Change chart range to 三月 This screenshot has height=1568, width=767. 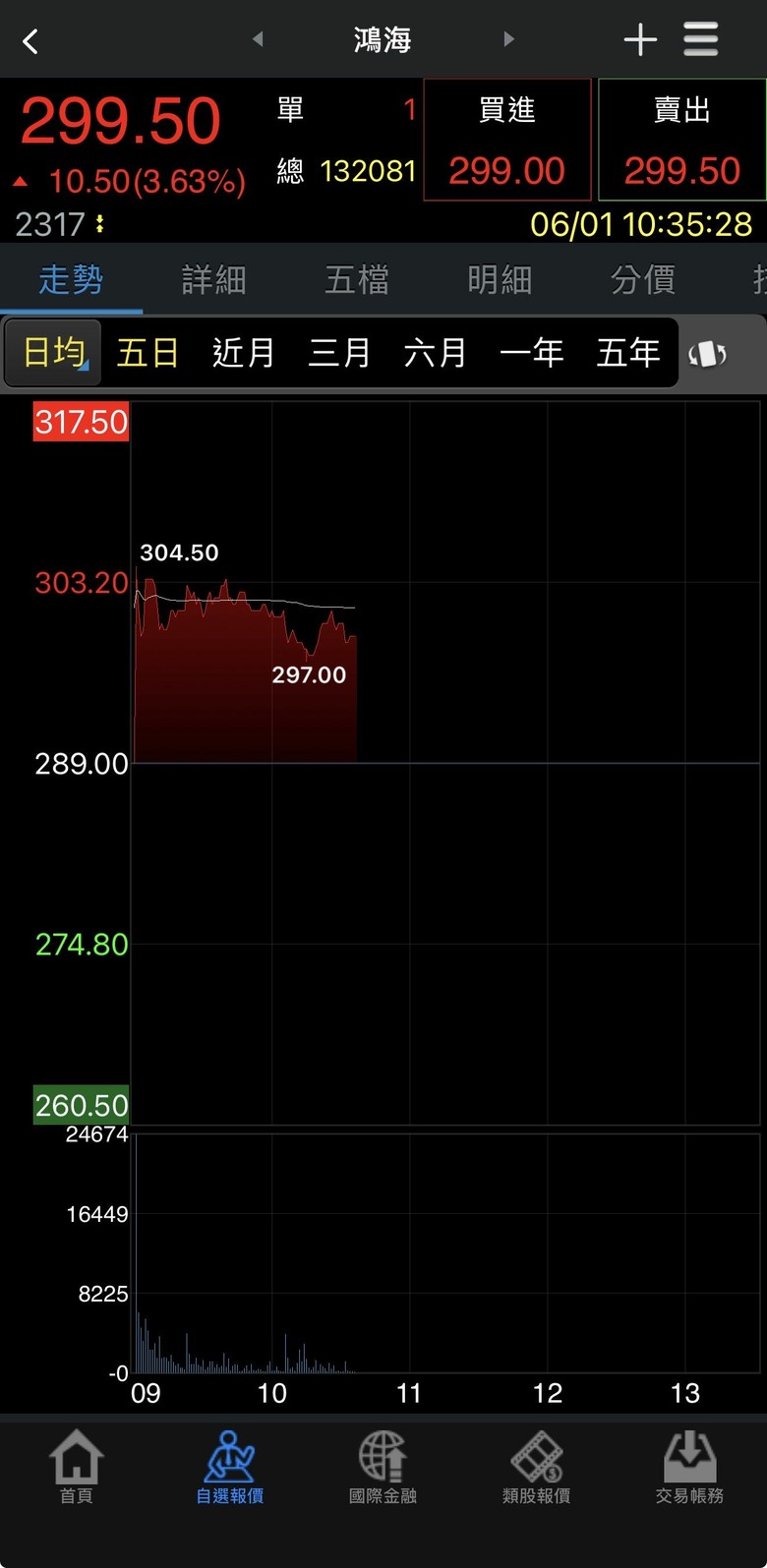tap(339, 352)
